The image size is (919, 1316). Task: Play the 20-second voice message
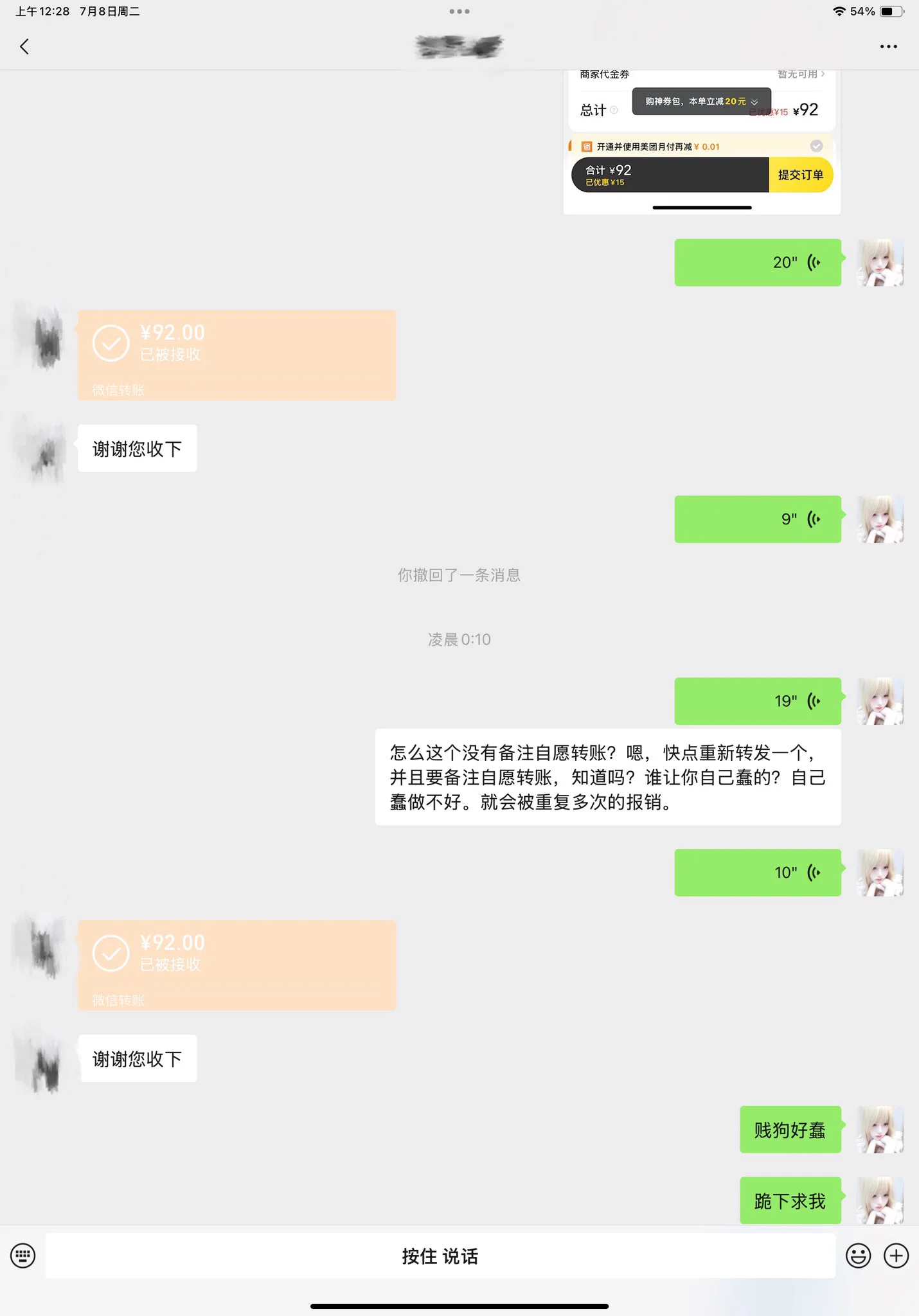(757, 262)
